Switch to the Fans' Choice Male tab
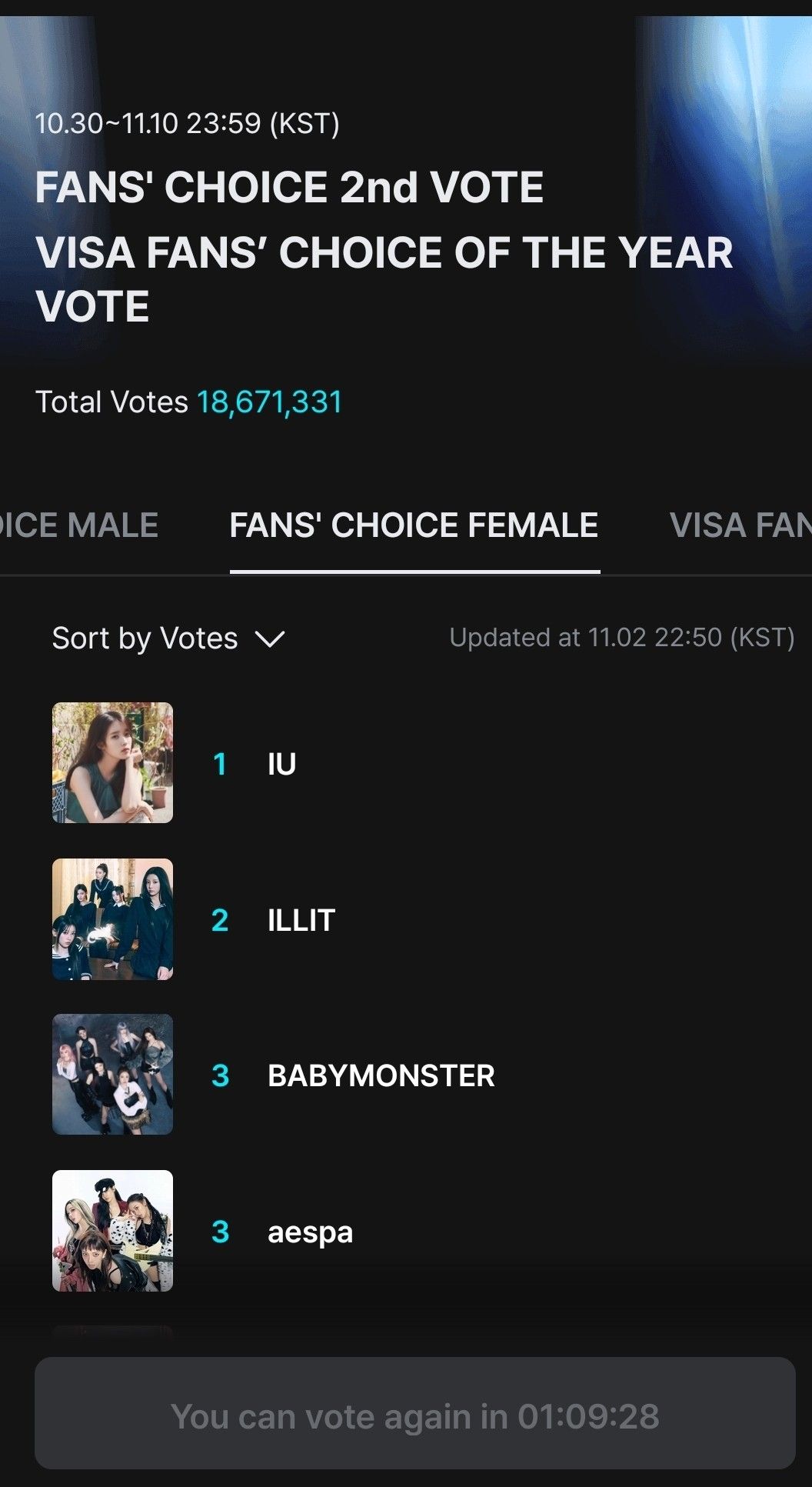The width and height of the screenshot is (812, 1487). pyautogui.click(x=77, y=526)
